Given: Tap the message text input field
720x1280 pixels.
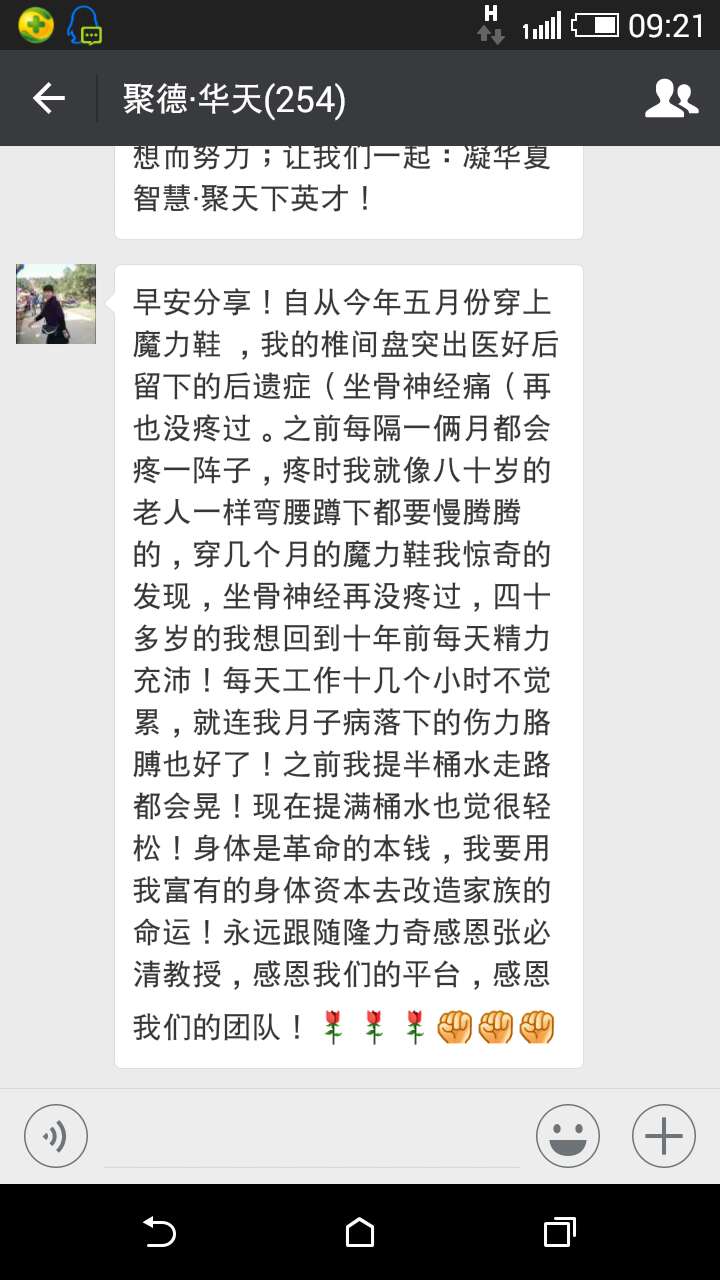Looking at the screenshot, I should point(312,1138).
